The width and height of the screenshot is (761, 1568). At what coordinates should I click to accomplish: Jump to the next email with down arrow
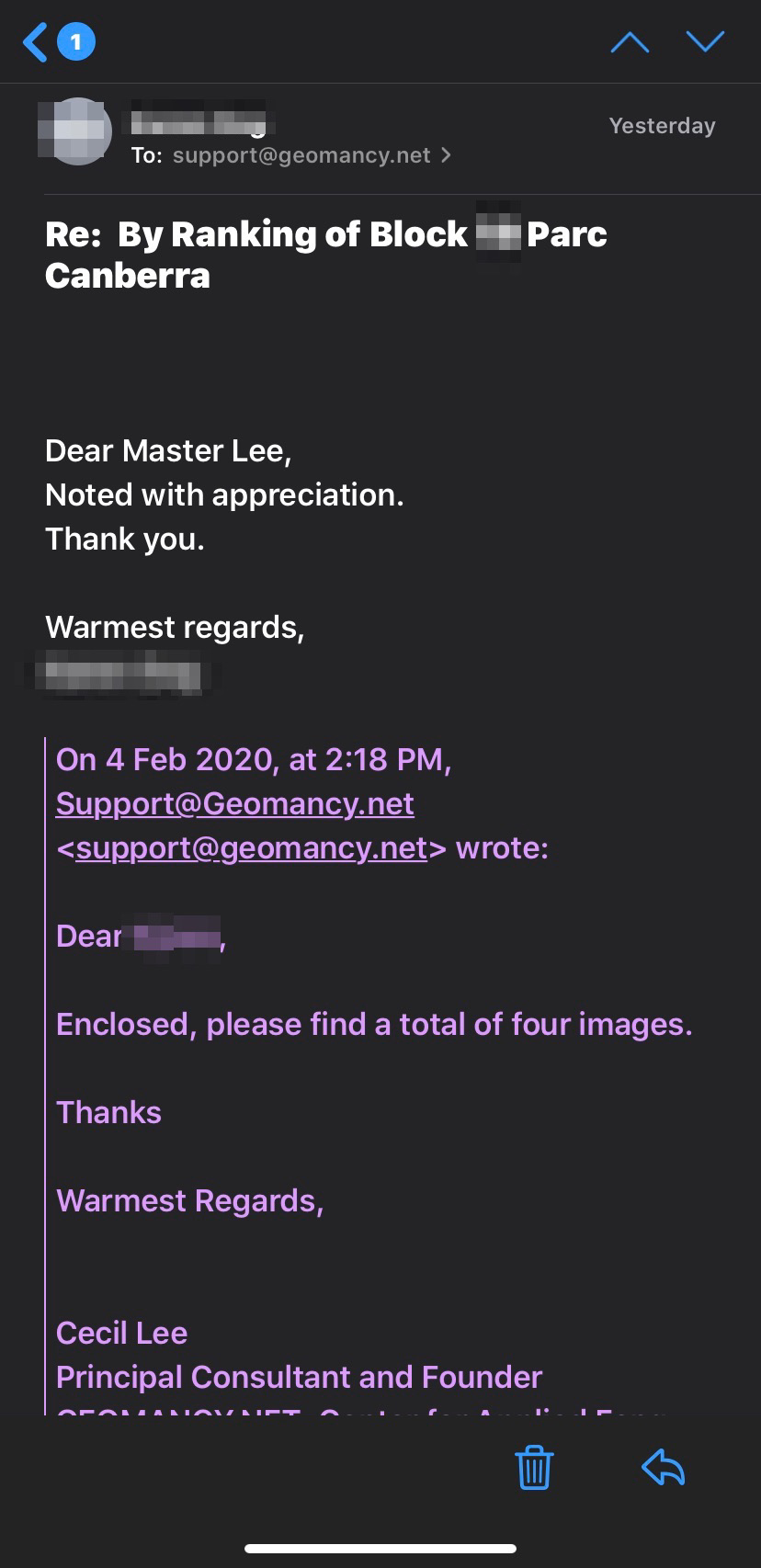(705, 42)
